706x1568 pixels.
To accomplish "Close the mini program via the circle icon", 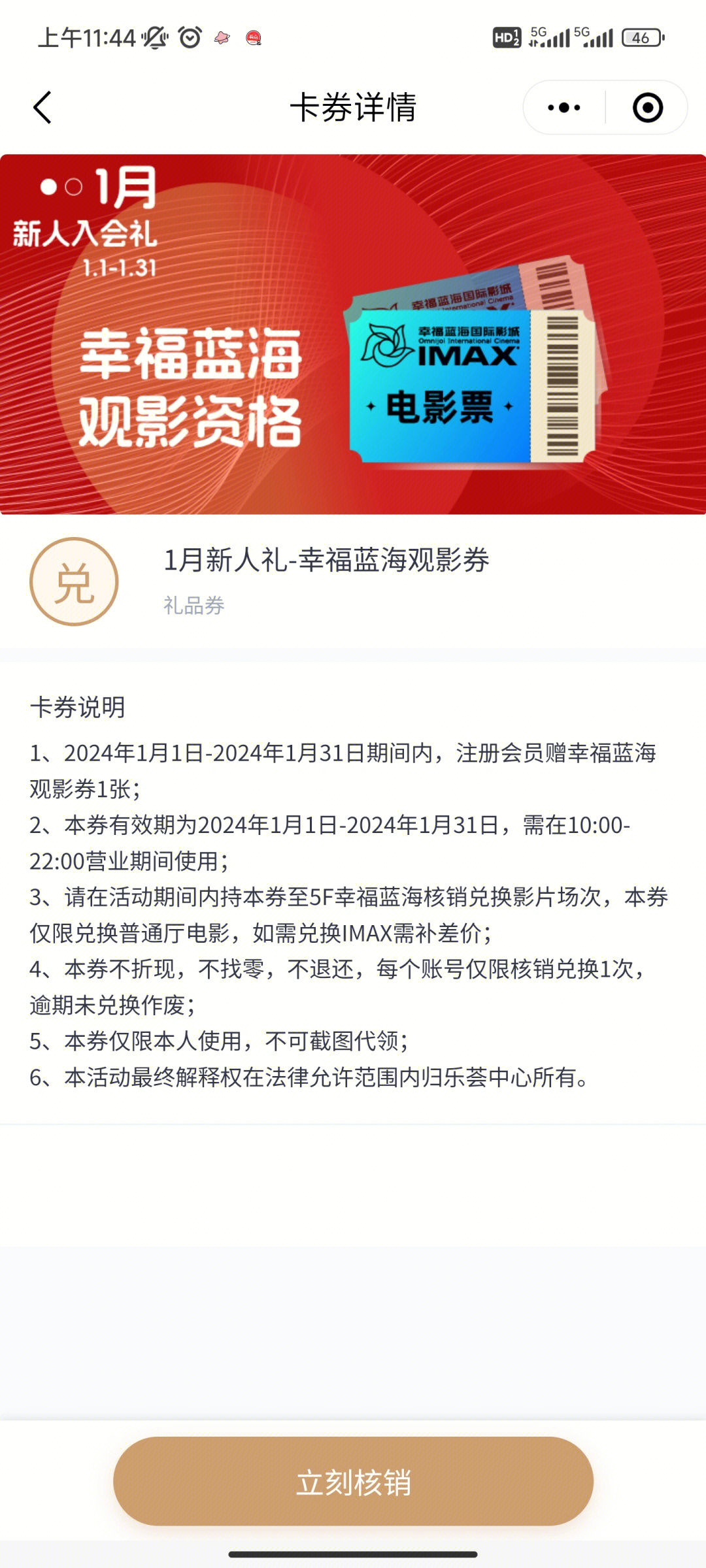I will point(647,108).
